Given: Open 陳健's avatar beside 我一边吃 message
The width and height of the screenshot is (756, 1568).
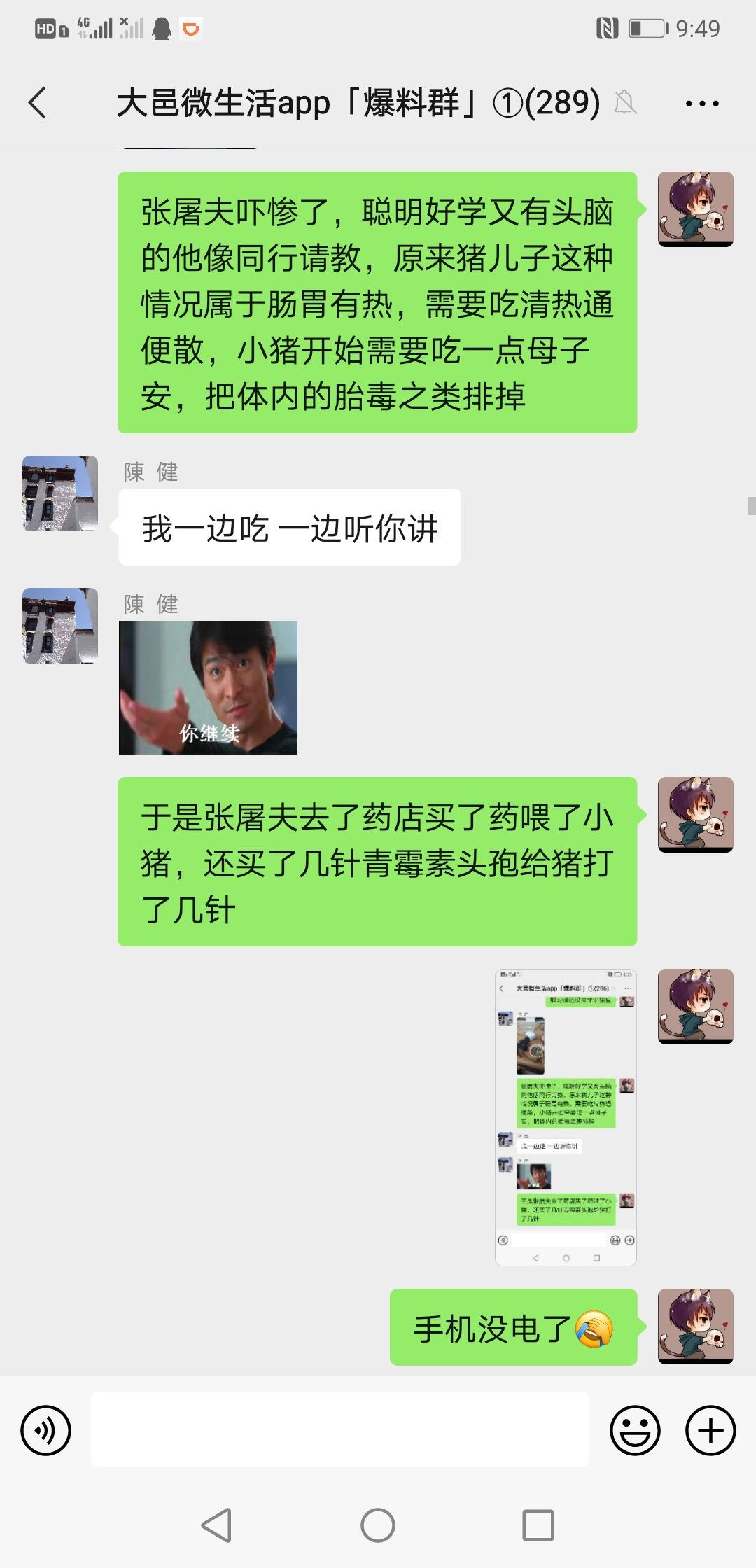Looking at the screenshot, I should tap(60, 493).
